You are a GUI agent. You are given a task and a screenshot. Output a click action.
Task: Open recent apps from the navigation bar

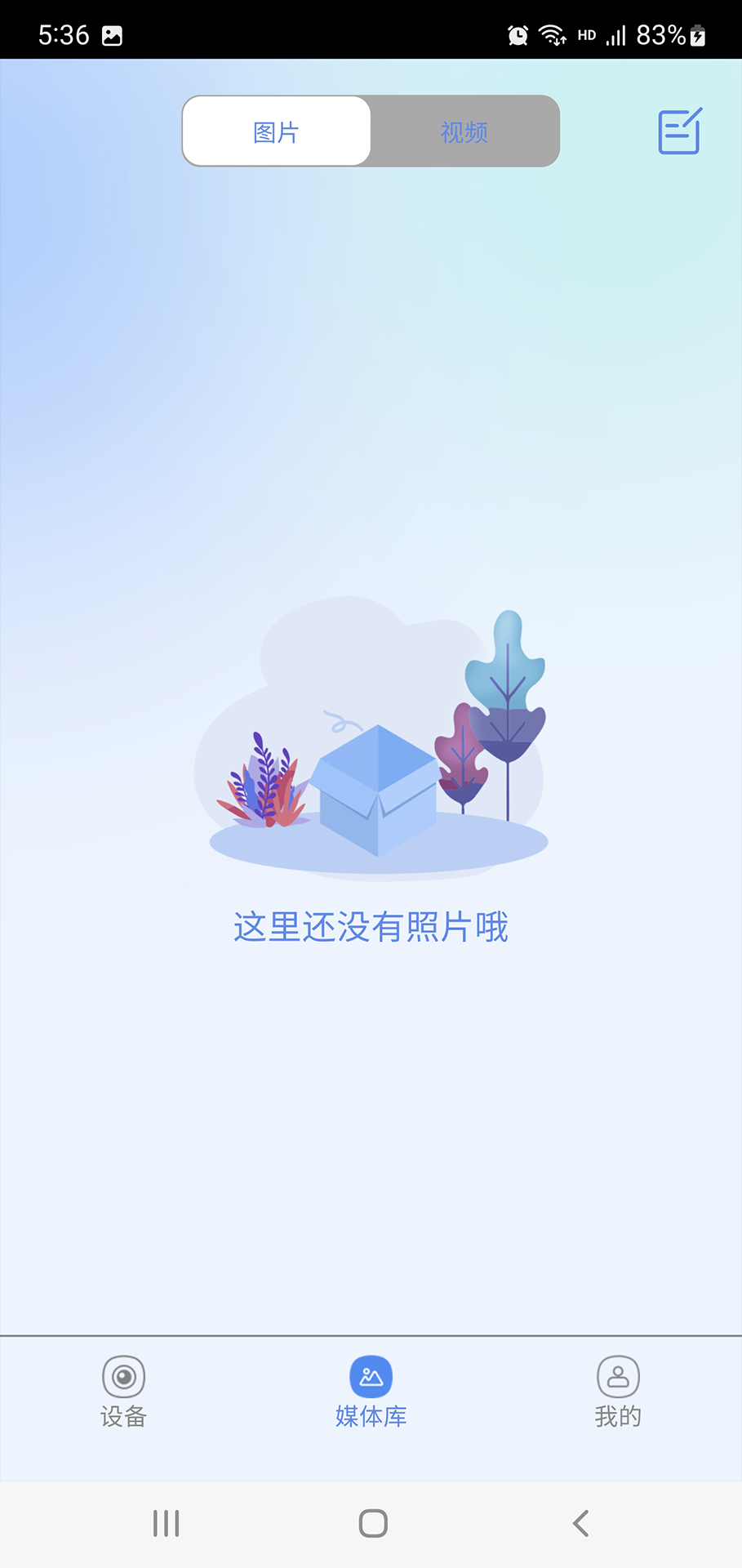tap(166, 1522)
